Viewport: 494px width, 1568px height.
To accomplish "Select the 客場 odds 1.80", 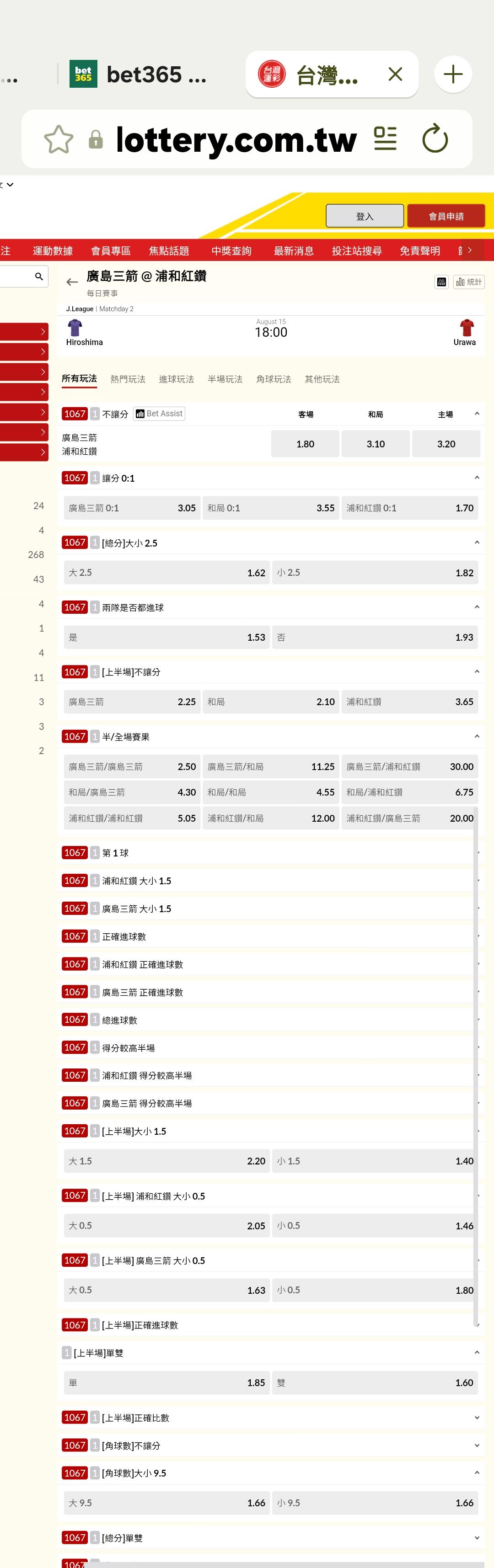I will tap(305, 444).
